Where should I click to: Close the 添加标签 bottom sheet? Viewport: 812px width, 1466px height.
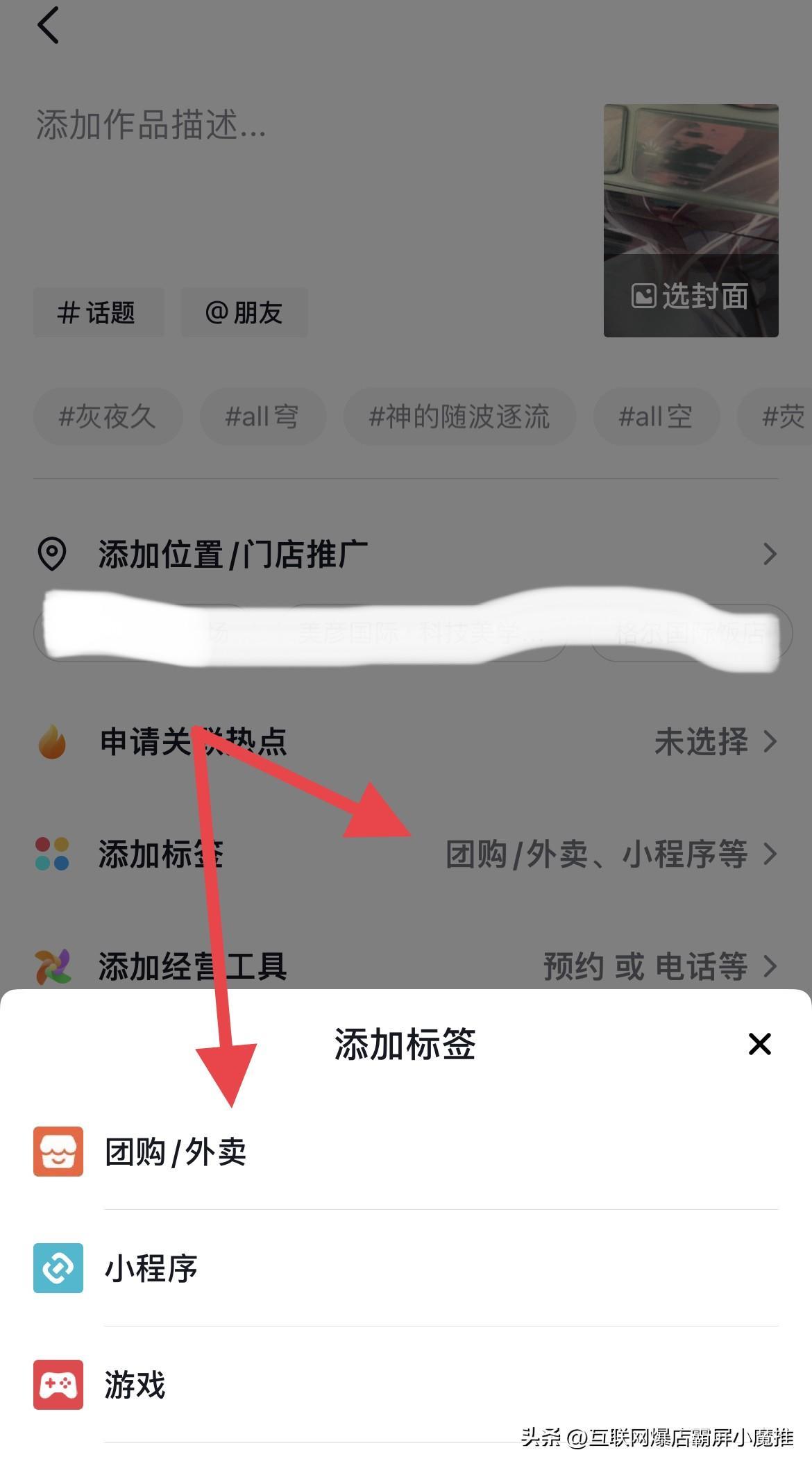759,1044
